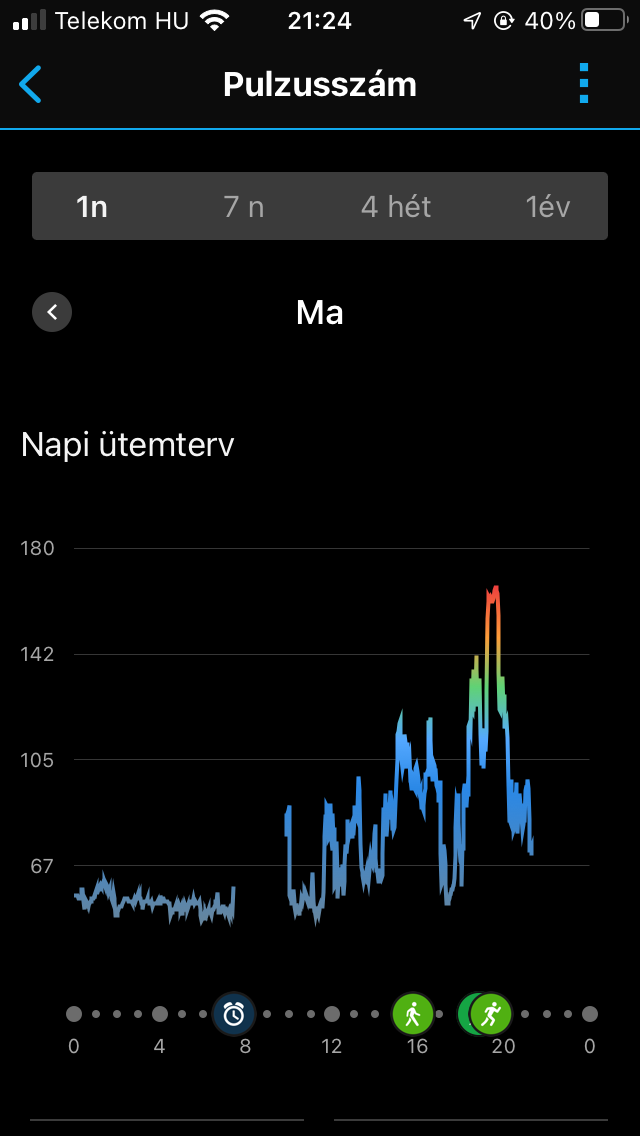Open the walking activity marker
This screenshot has height=1136, width=640.
coord(413,1014)
